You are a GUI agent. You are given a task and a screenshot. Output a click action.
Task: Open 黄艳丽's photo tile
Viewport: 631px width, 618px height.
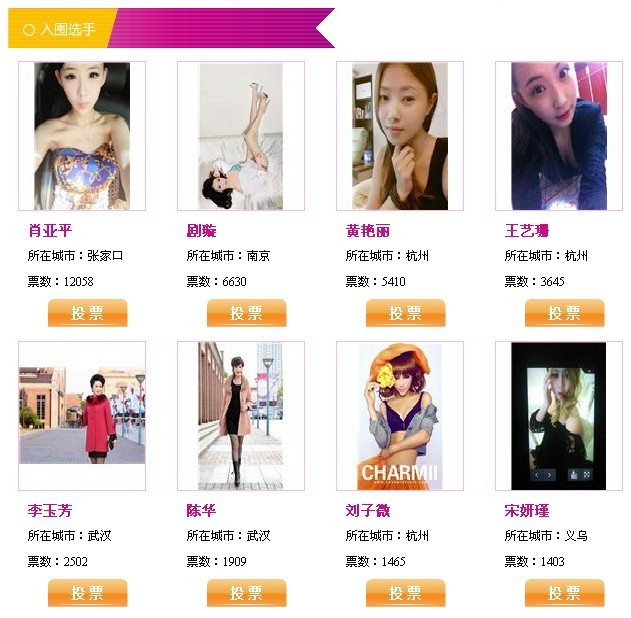400,136
